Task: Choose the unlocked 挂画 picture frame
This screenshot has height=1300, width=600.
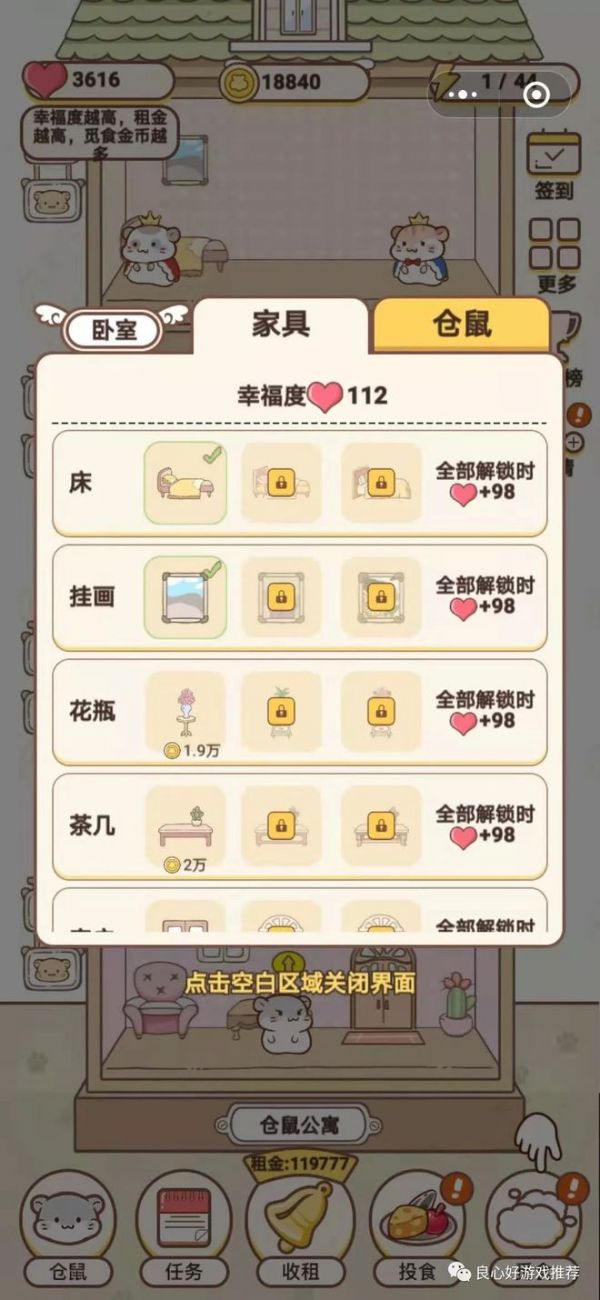Action: click(185, 597)
